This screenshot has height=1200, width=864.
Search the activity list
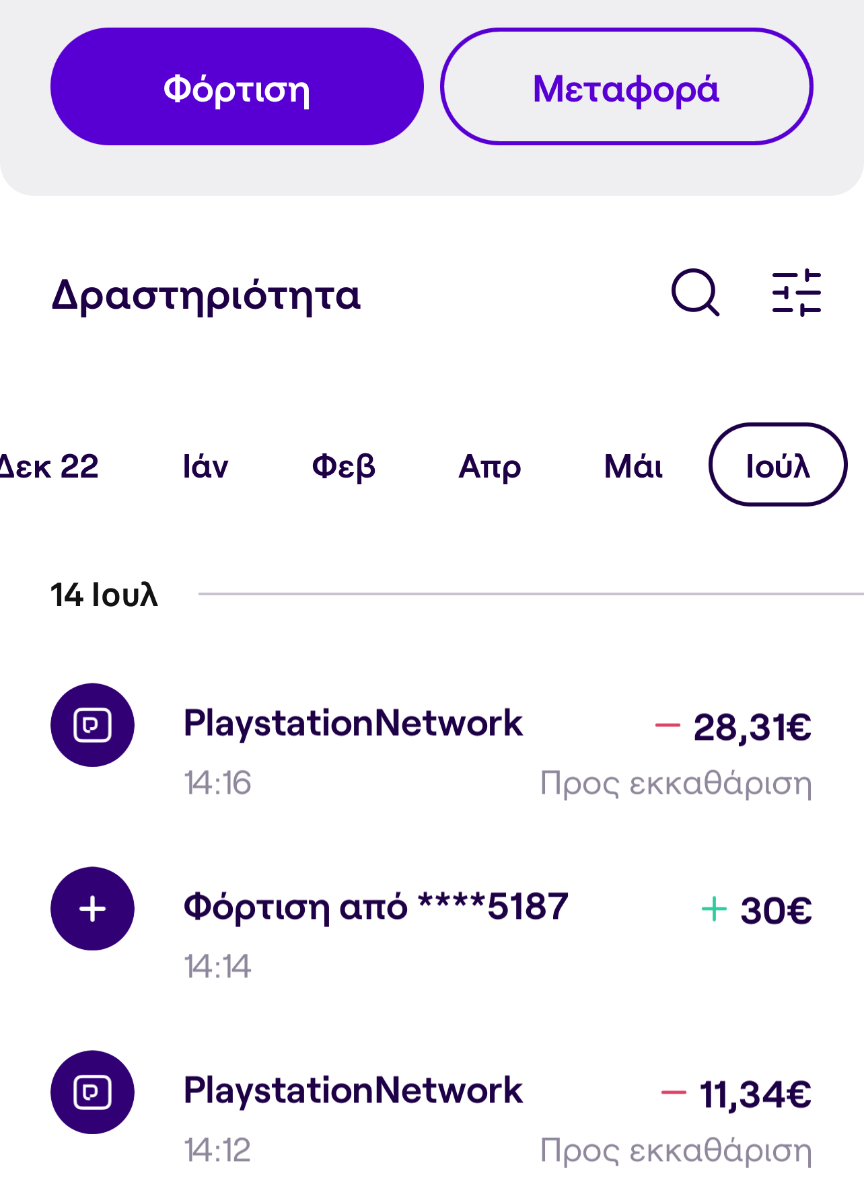pyautogui.click(x=694, y=294)
